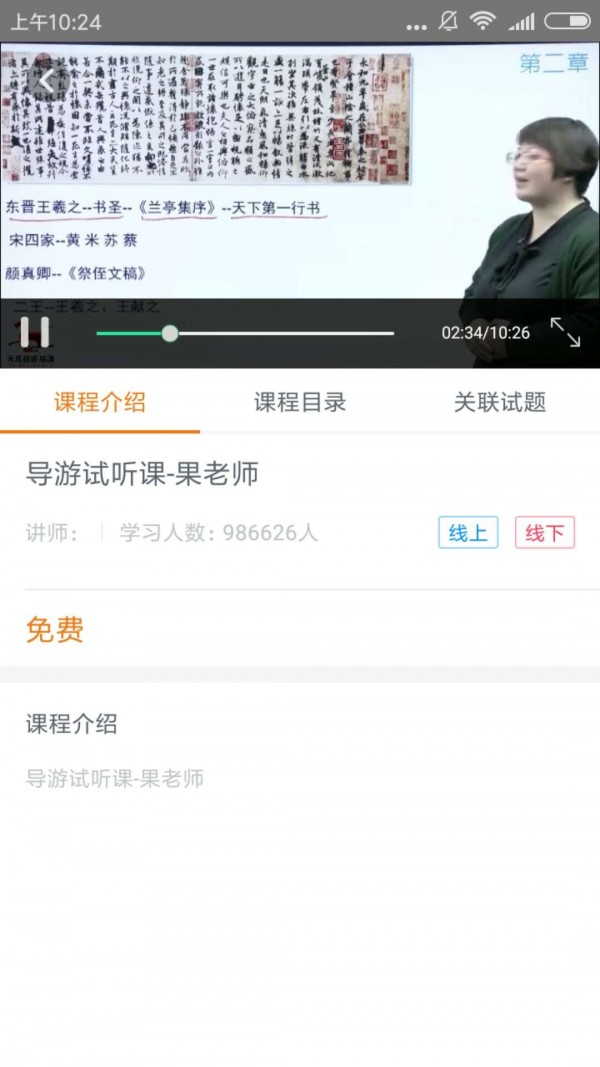
Task: Open the 课程目录 tab
Action: point(300,403)
